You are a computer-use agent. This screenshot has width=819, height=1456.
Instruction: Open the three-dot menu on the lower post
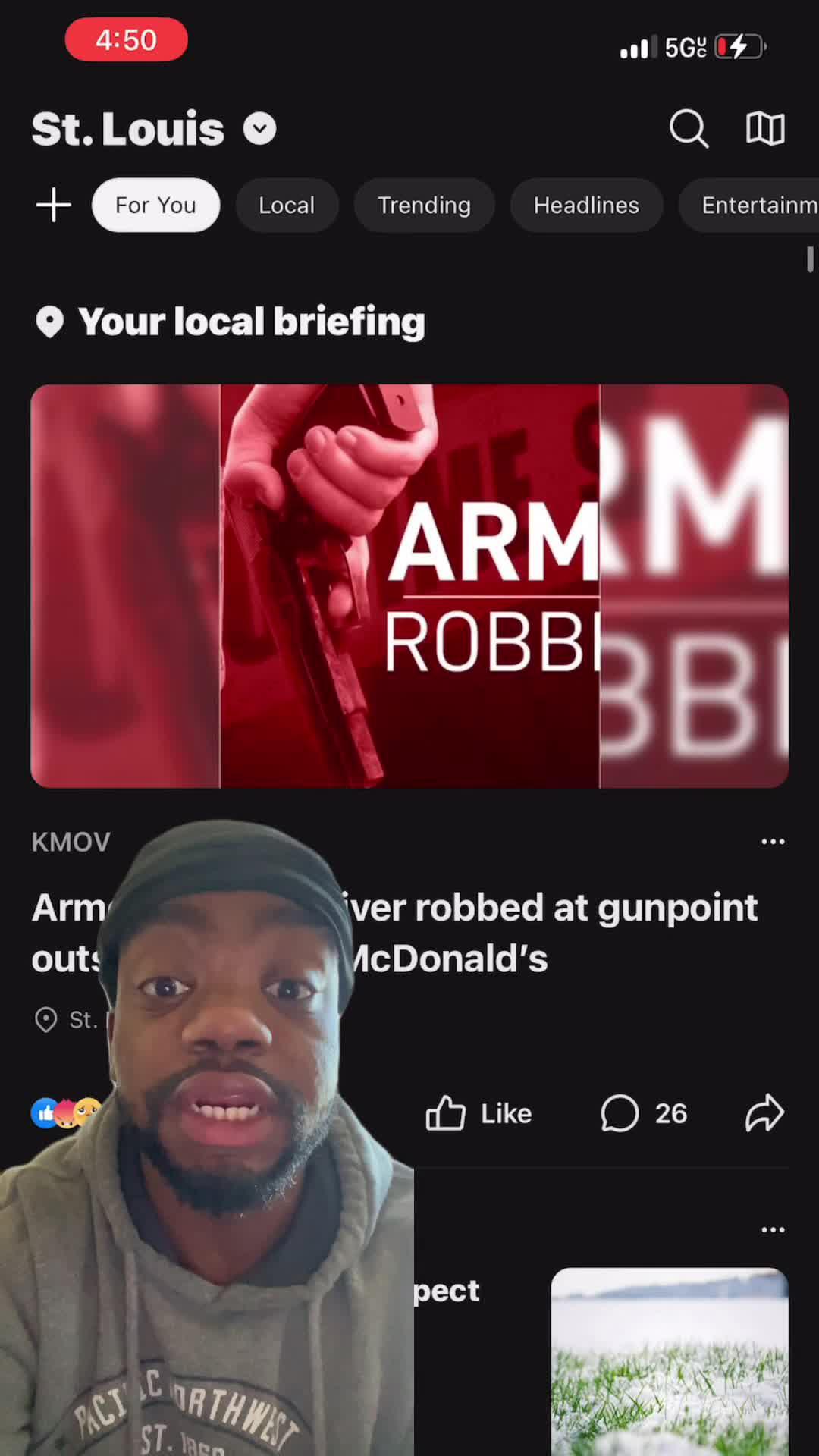pos(772,1228)
